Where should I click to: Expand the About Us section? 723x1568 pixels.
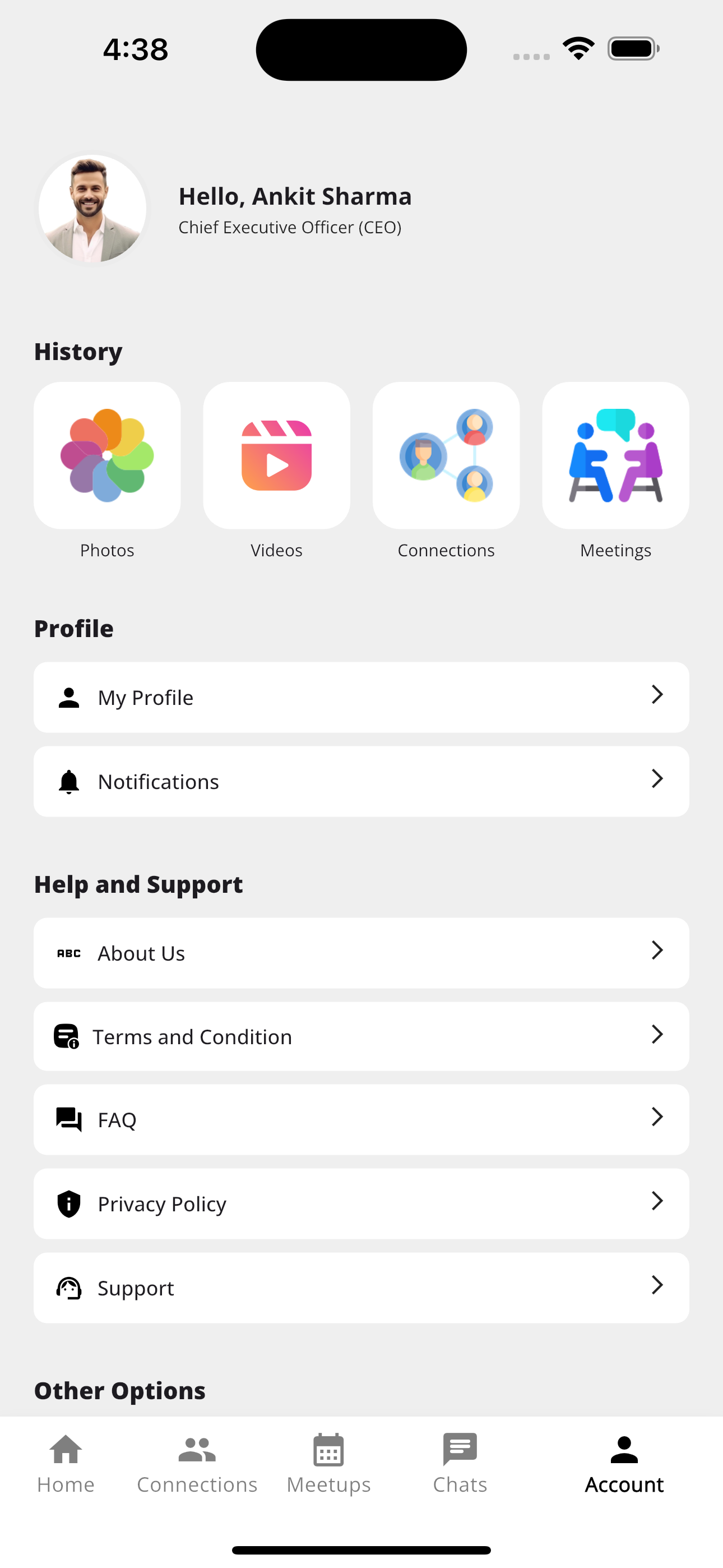[361, 953]
